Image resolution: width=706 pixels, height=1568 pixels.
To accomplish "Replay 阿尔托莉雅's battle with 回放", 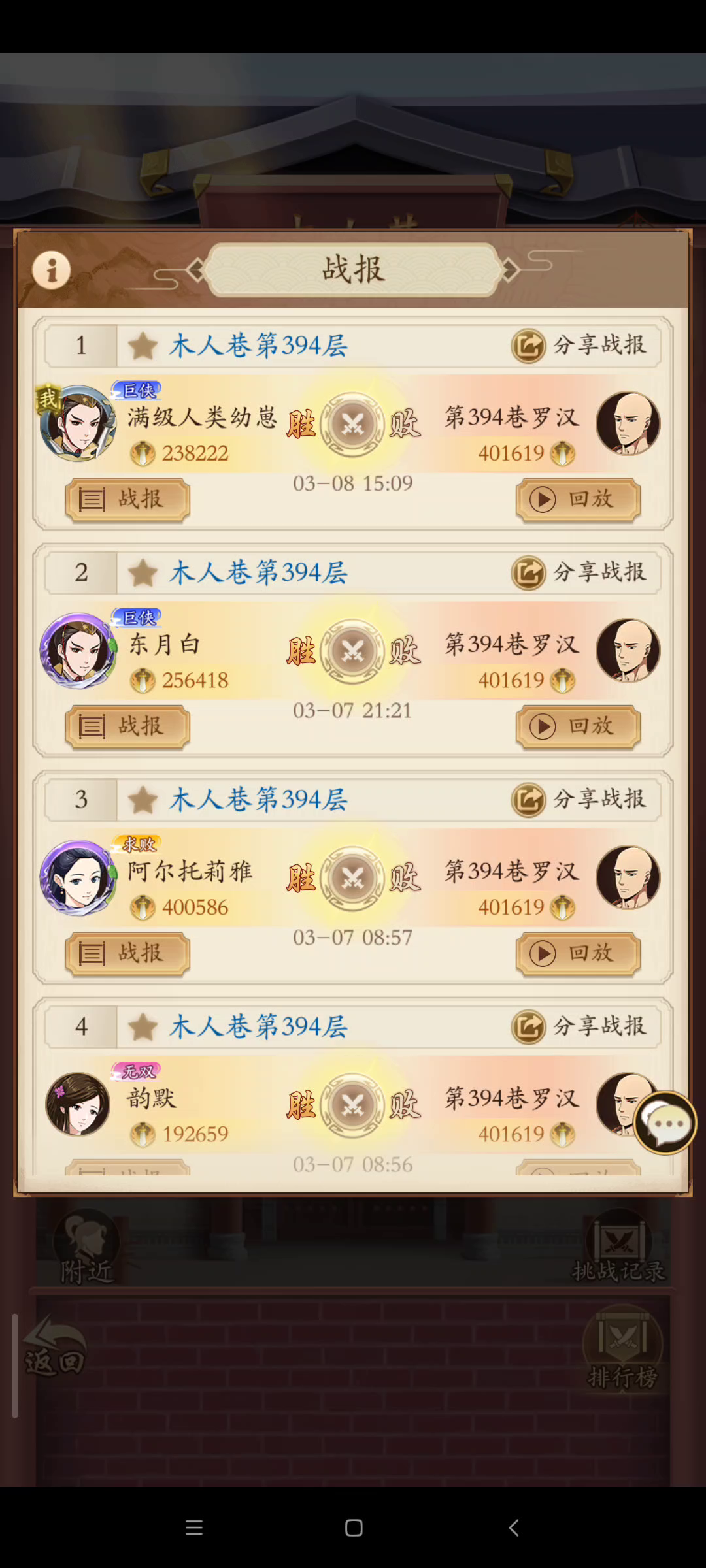I will click(x=578, y=954).
